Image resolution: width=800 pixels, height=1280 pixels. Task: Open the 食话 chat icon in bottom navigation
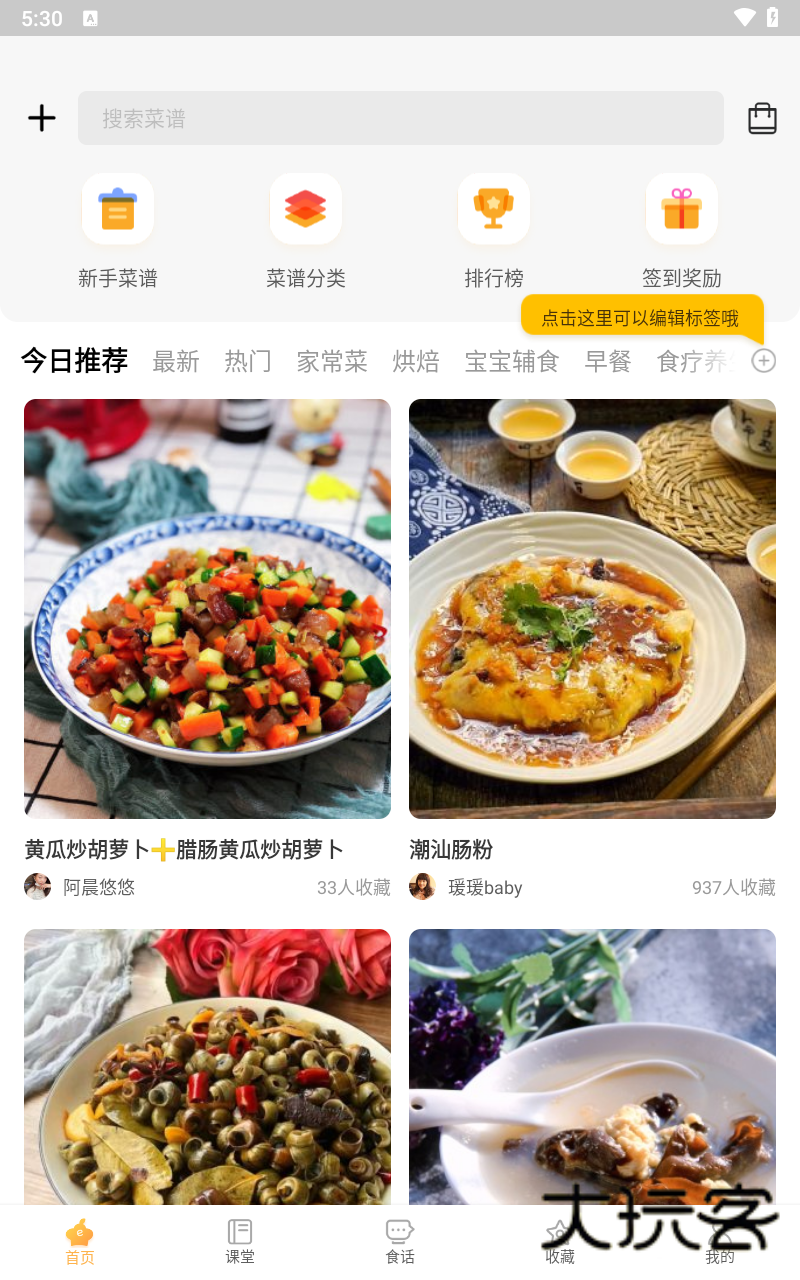coord(399,1238)
